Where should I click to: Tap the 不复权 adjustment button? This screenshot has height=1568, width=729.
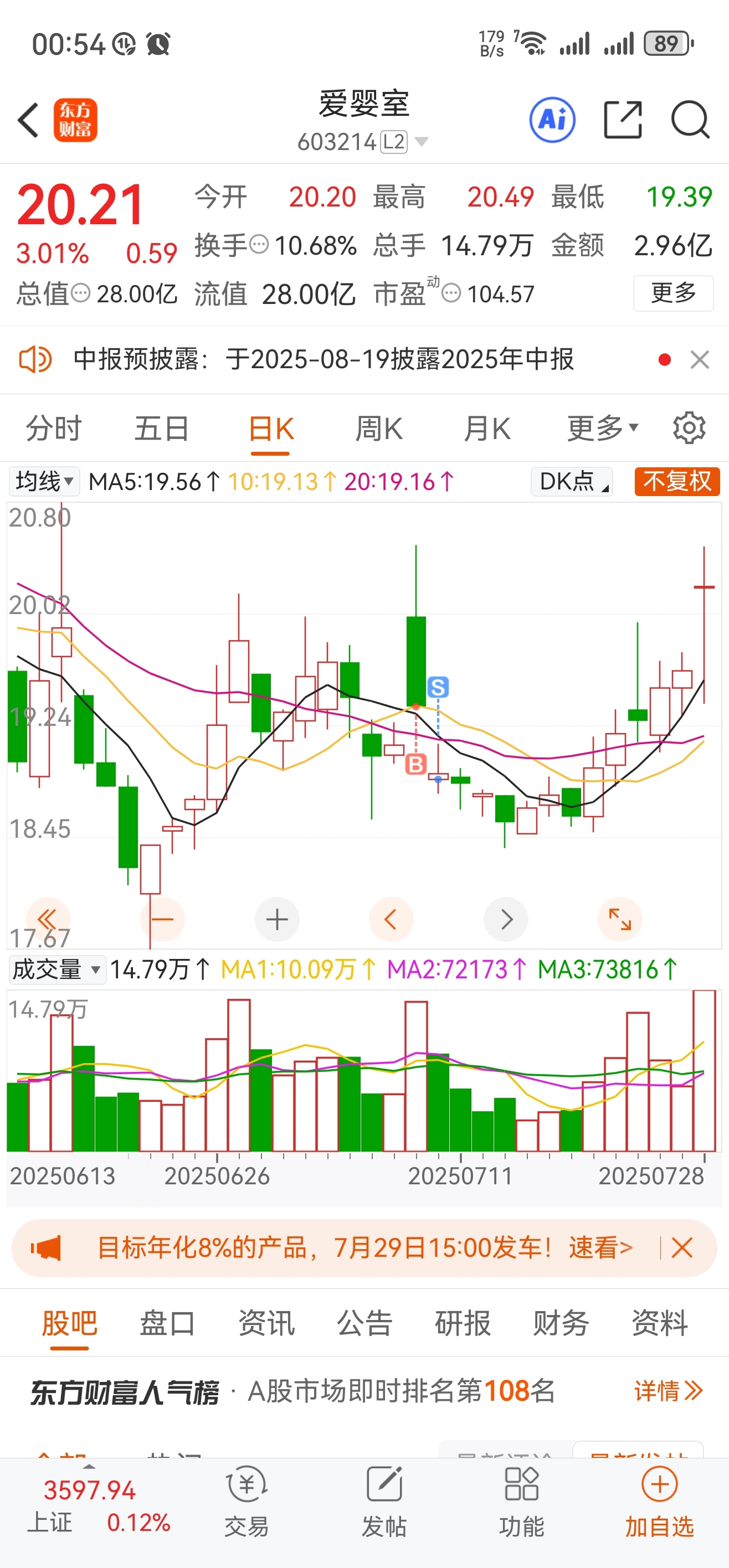(x=676, y=482)
